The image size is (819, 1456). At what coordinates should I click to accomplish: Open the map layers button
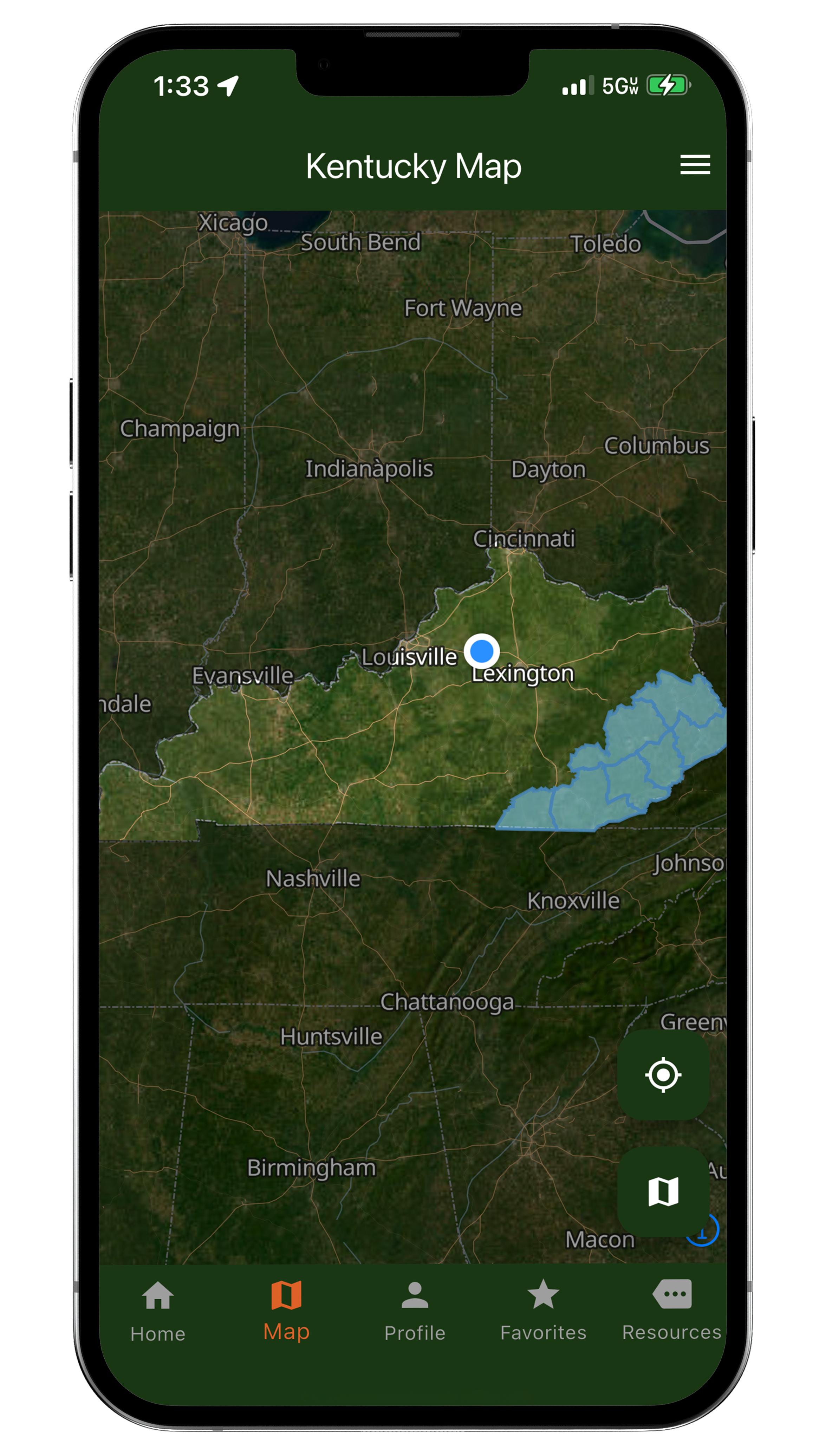pyautogui.click(x=662, y=1191)
